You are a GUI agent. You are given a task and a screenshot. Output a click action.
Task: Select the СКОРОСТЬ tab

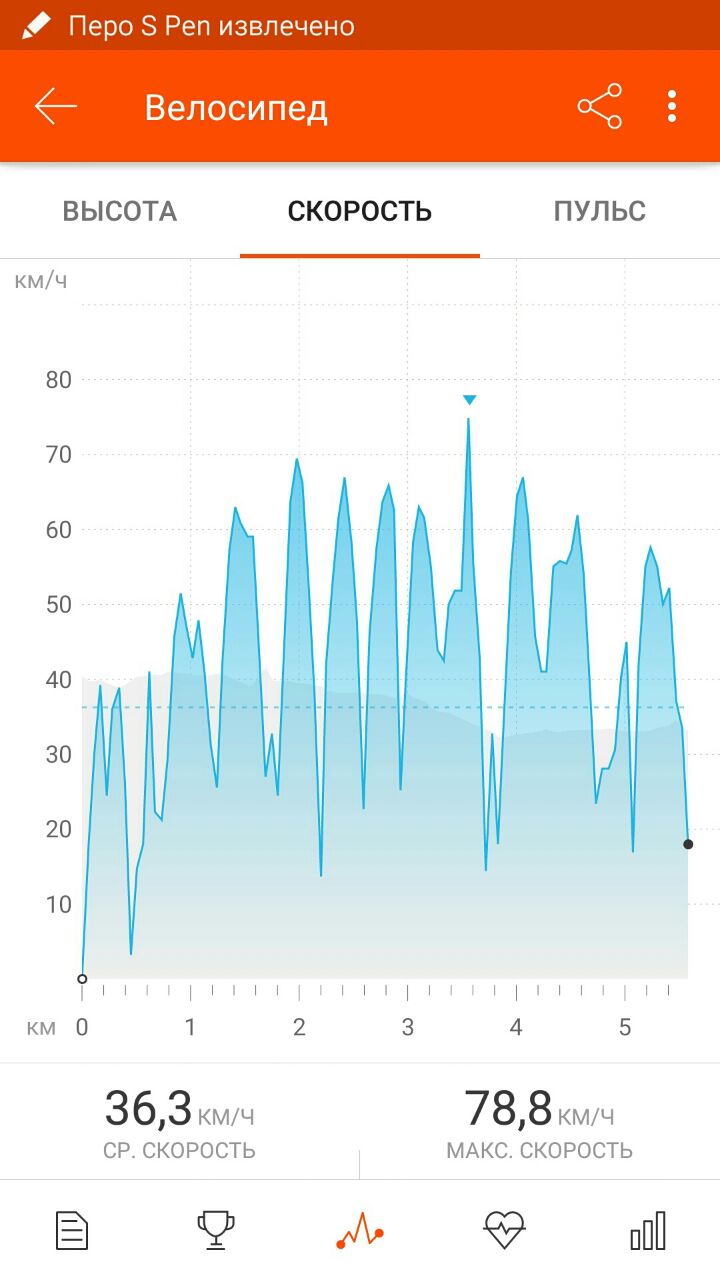click(360, 211)
